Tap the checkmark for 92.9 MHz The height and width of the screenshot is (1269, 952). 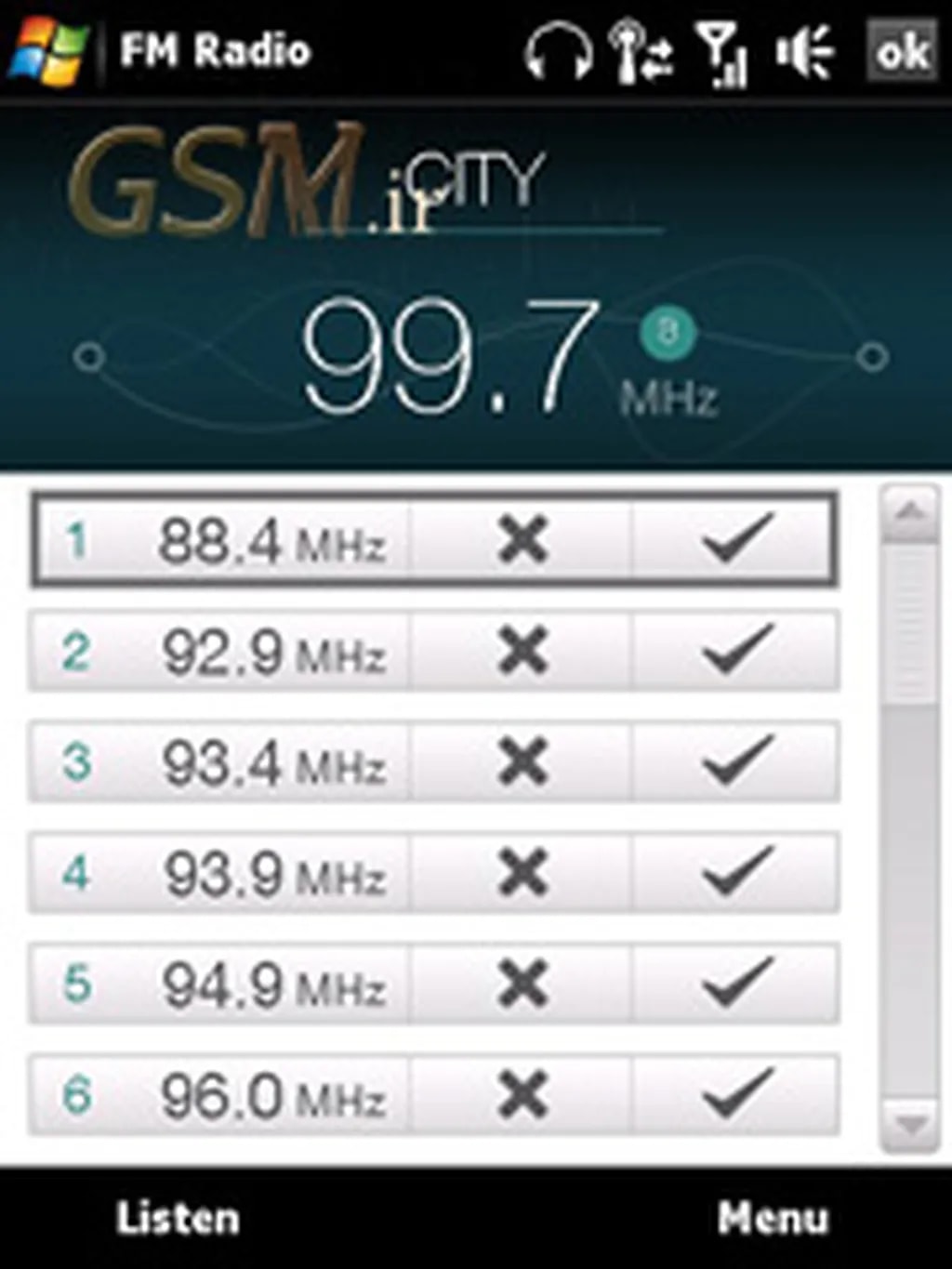(735, 652)
